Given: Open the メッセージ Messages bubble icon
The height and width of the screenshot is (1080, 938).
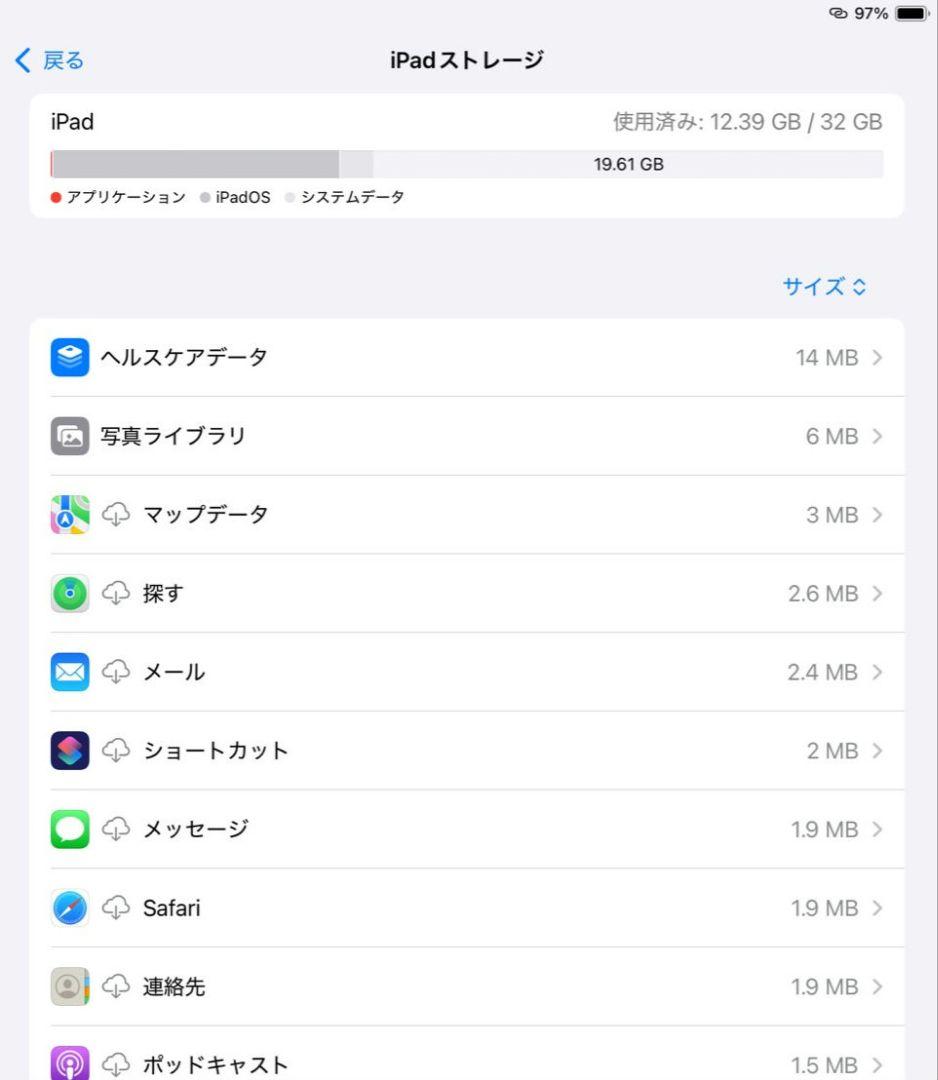Looking at the screenshot, I should coord(69,829).
